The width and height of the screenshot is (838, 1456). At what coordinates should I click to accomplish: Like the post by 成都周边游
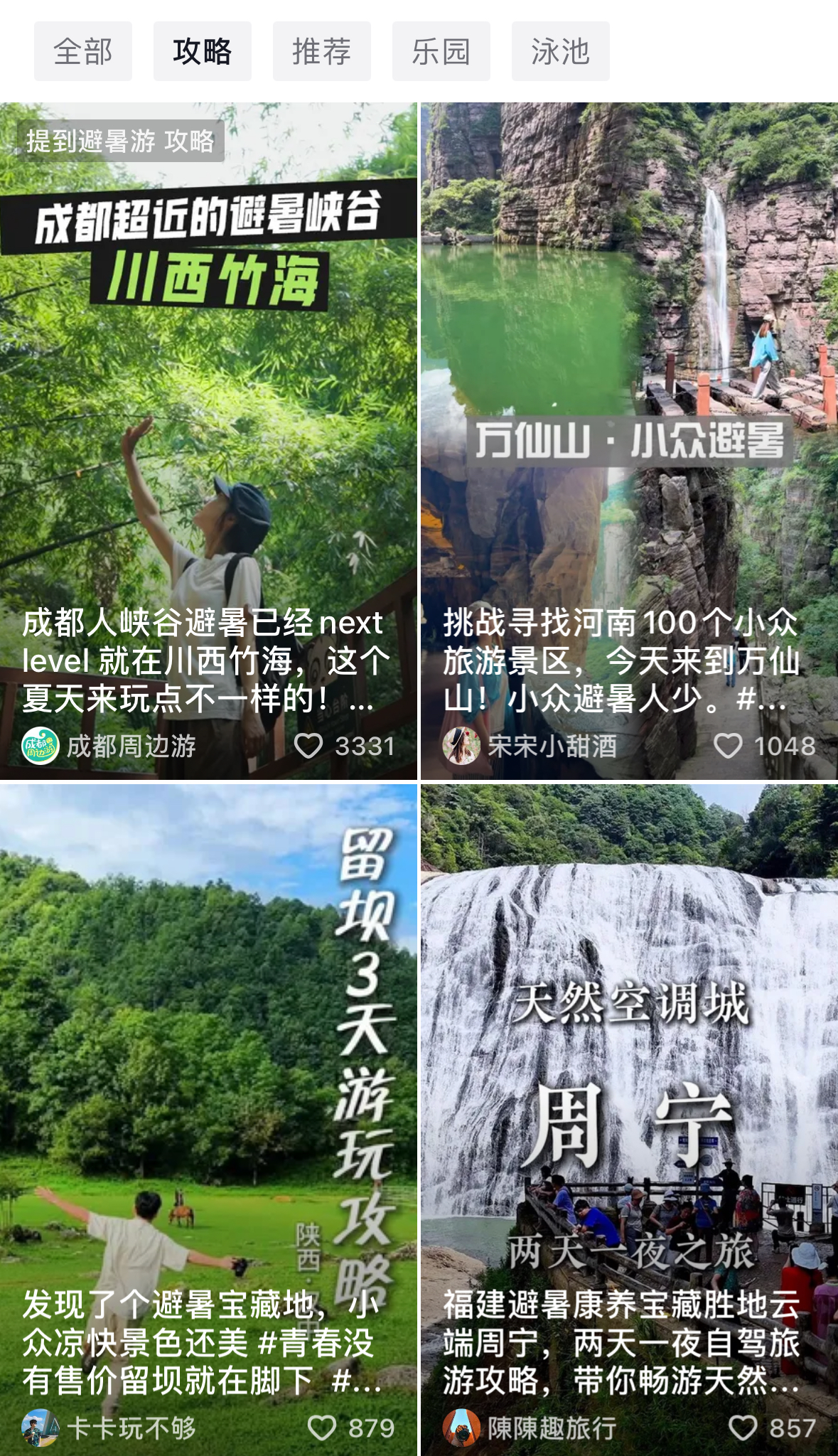pos(308,746)
